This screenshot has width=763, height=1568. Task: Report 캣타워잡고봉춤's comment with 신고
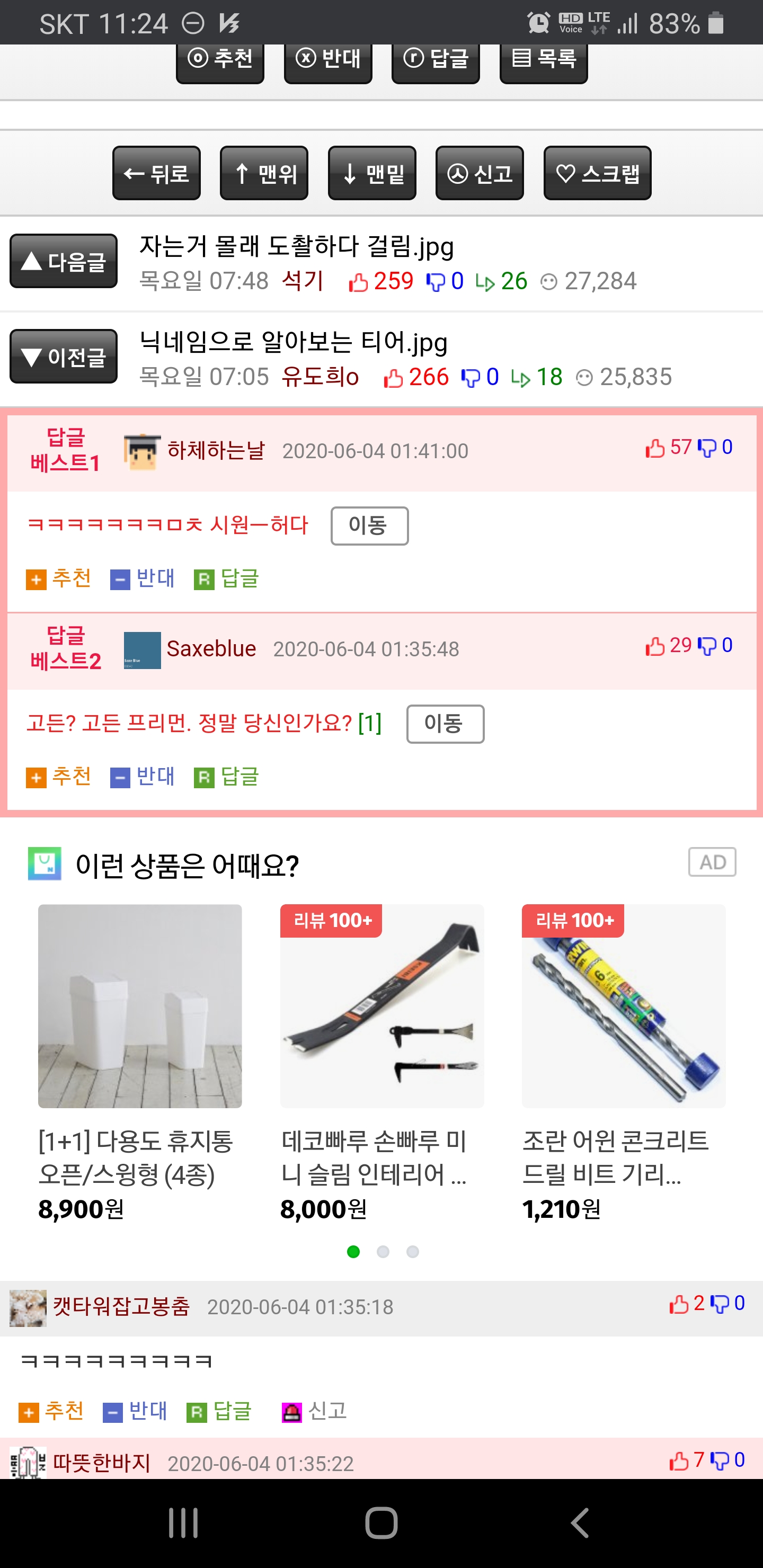314,1410
